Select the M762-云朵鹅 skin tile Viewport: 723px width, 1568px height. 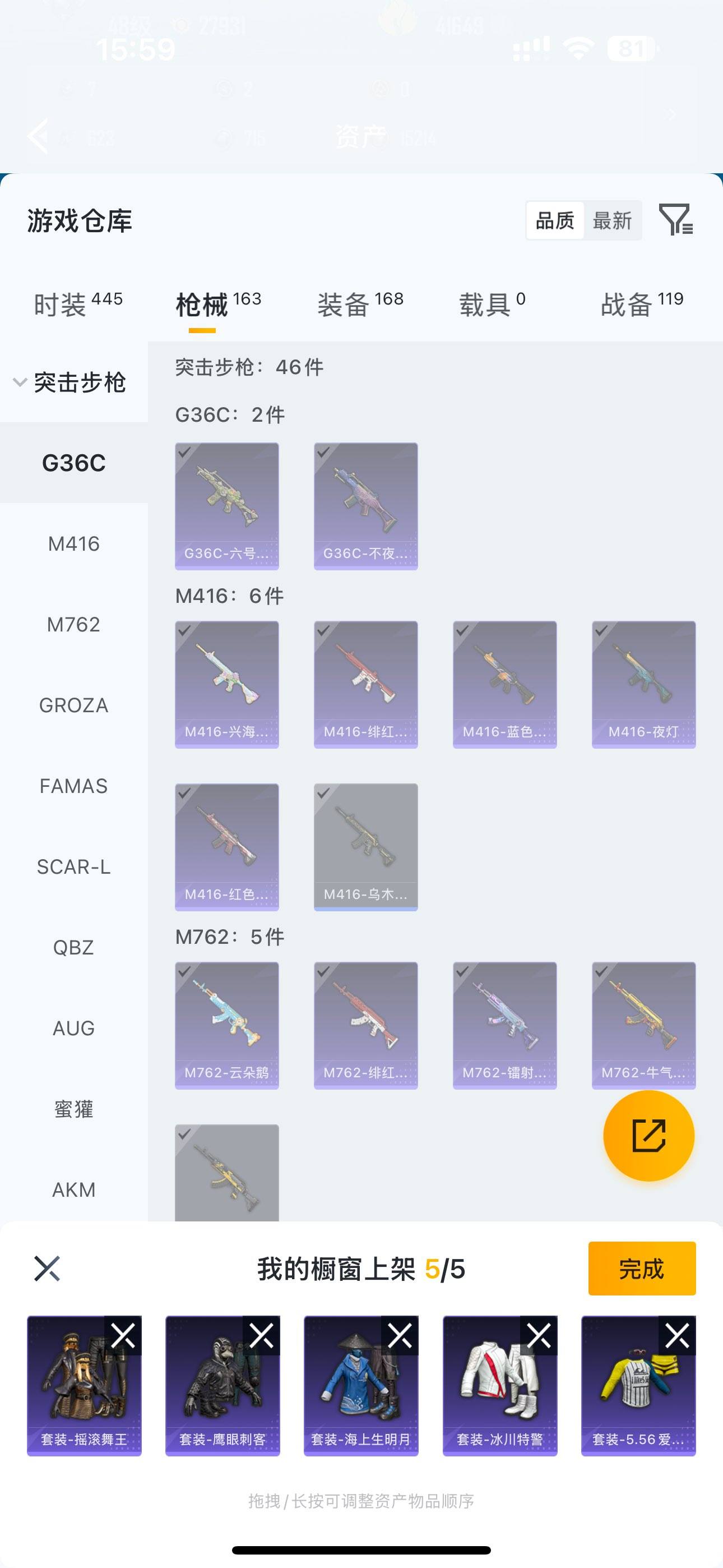[227, 1025]
